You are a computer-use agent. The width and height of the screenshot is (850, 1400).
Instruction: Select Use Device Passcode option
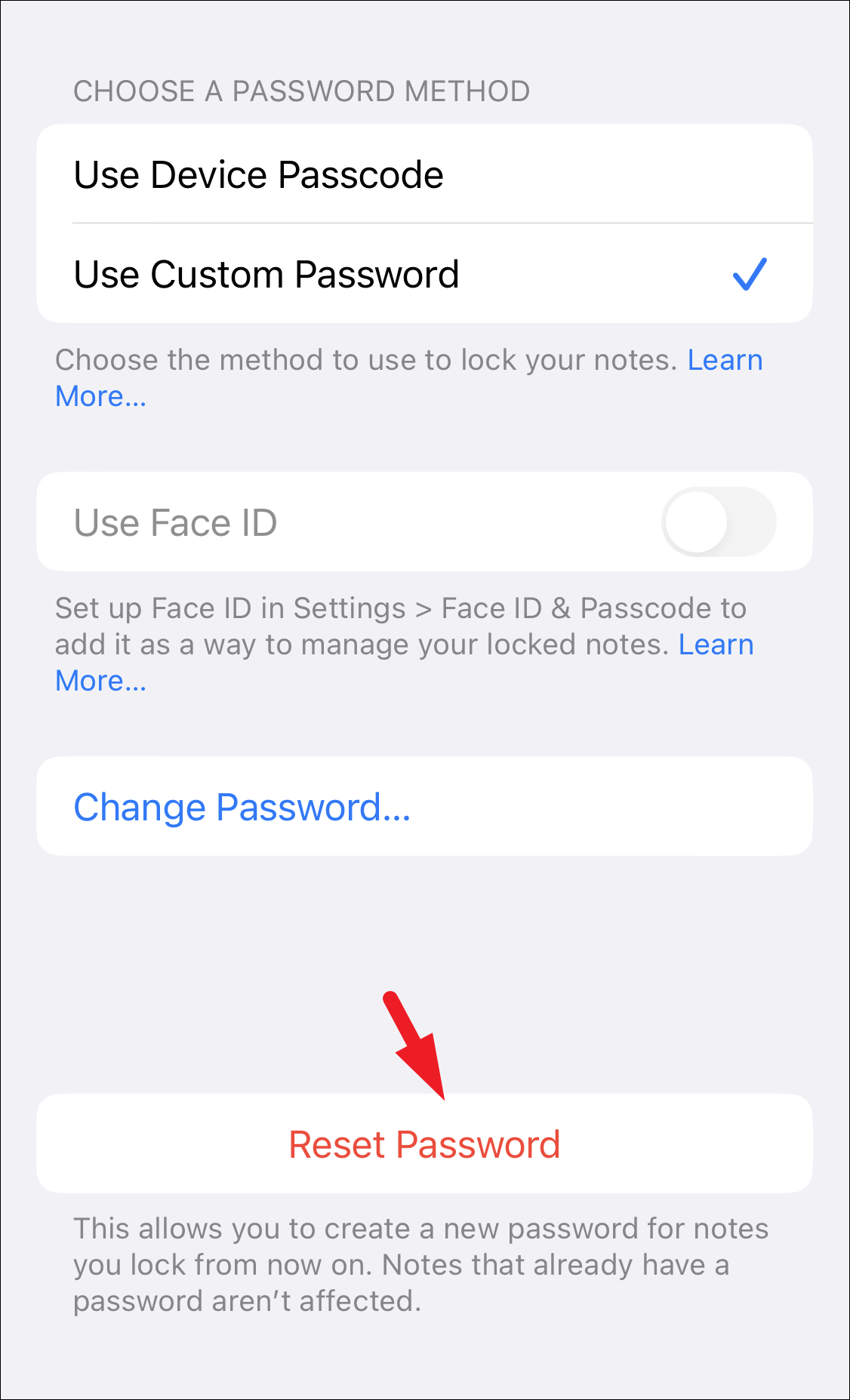tap(258, 175)
